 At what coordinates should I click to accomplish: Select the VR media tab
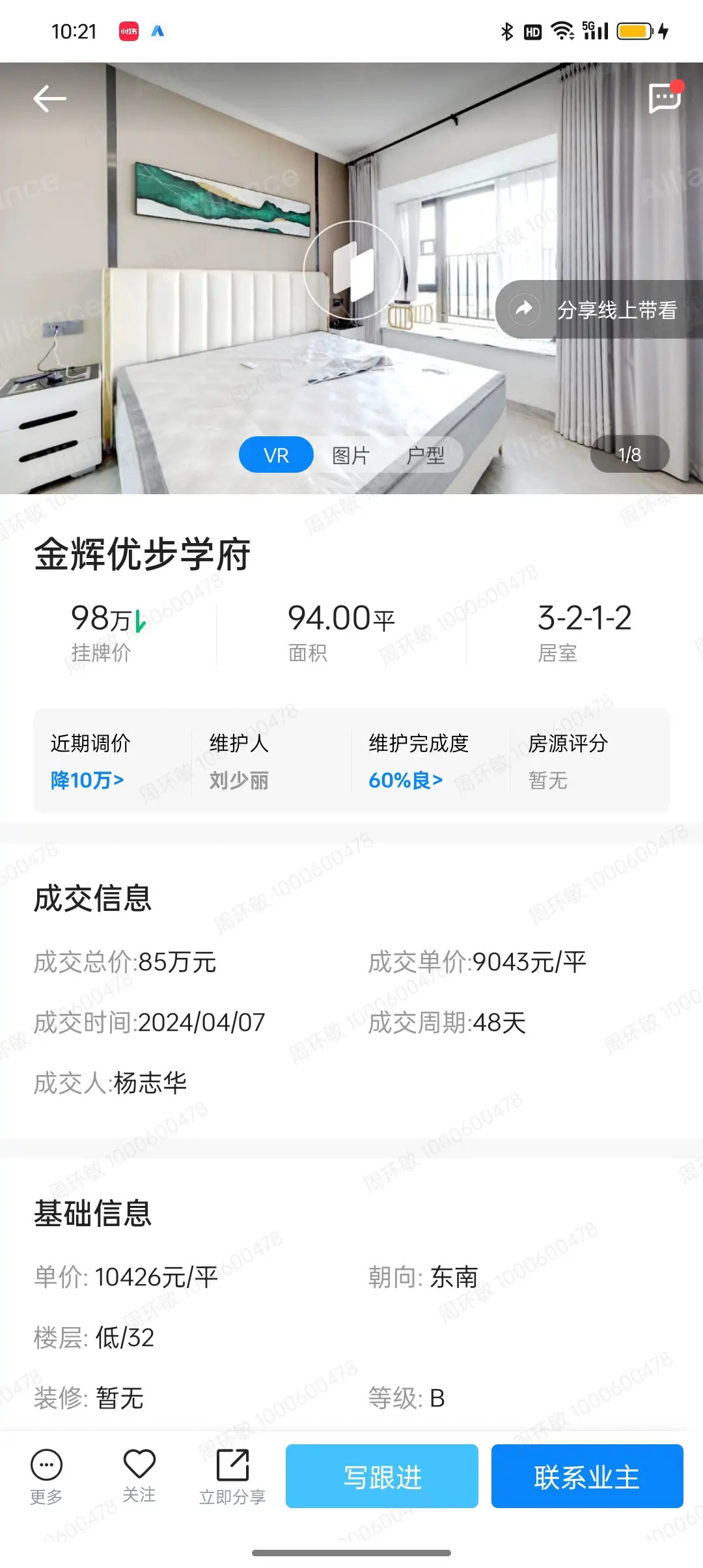click(276, 455)
